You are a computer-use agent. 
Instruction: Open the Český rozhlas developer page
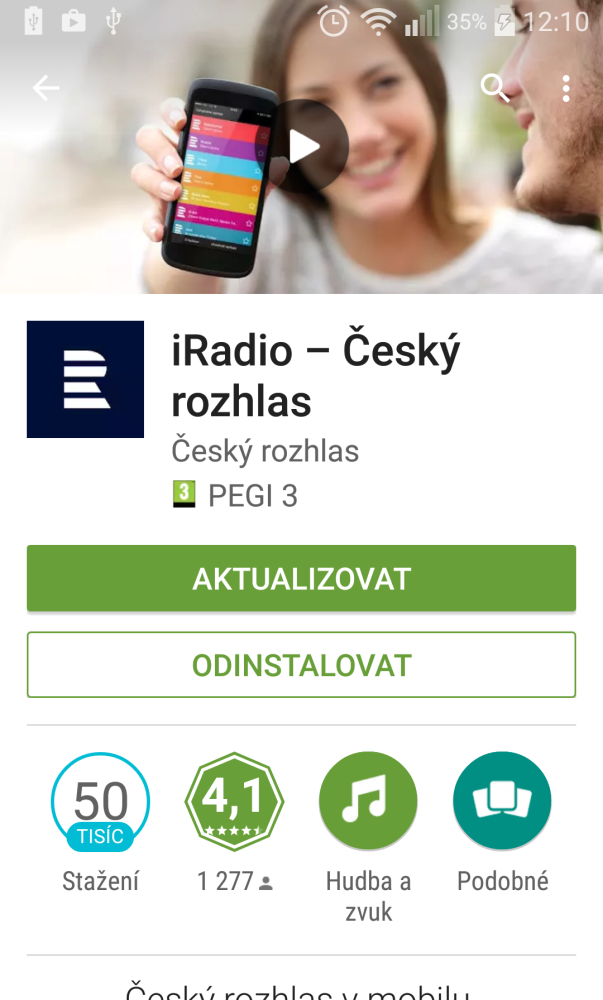[265, 451]
